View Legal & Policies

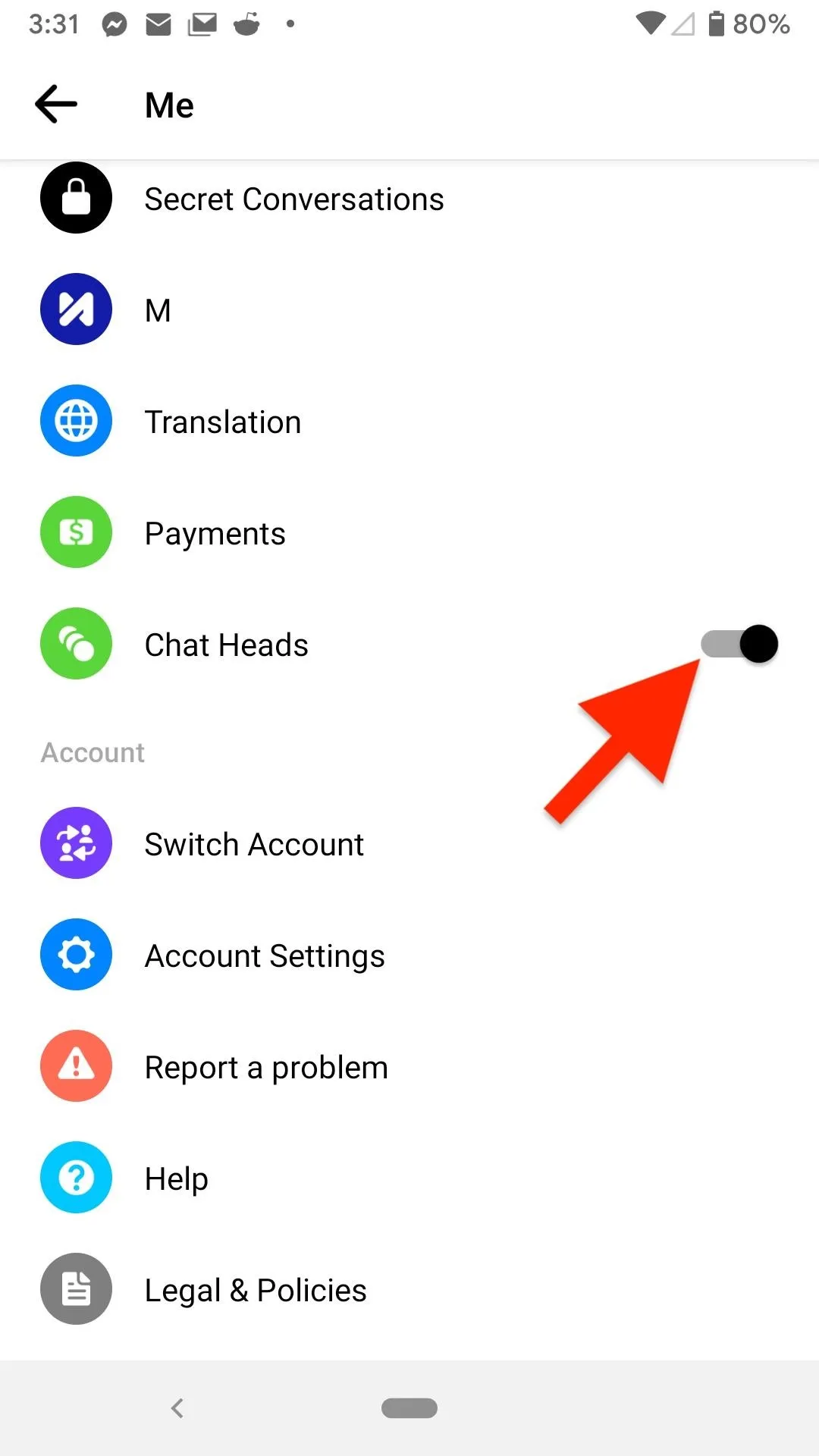click(x=256, y=1290)
